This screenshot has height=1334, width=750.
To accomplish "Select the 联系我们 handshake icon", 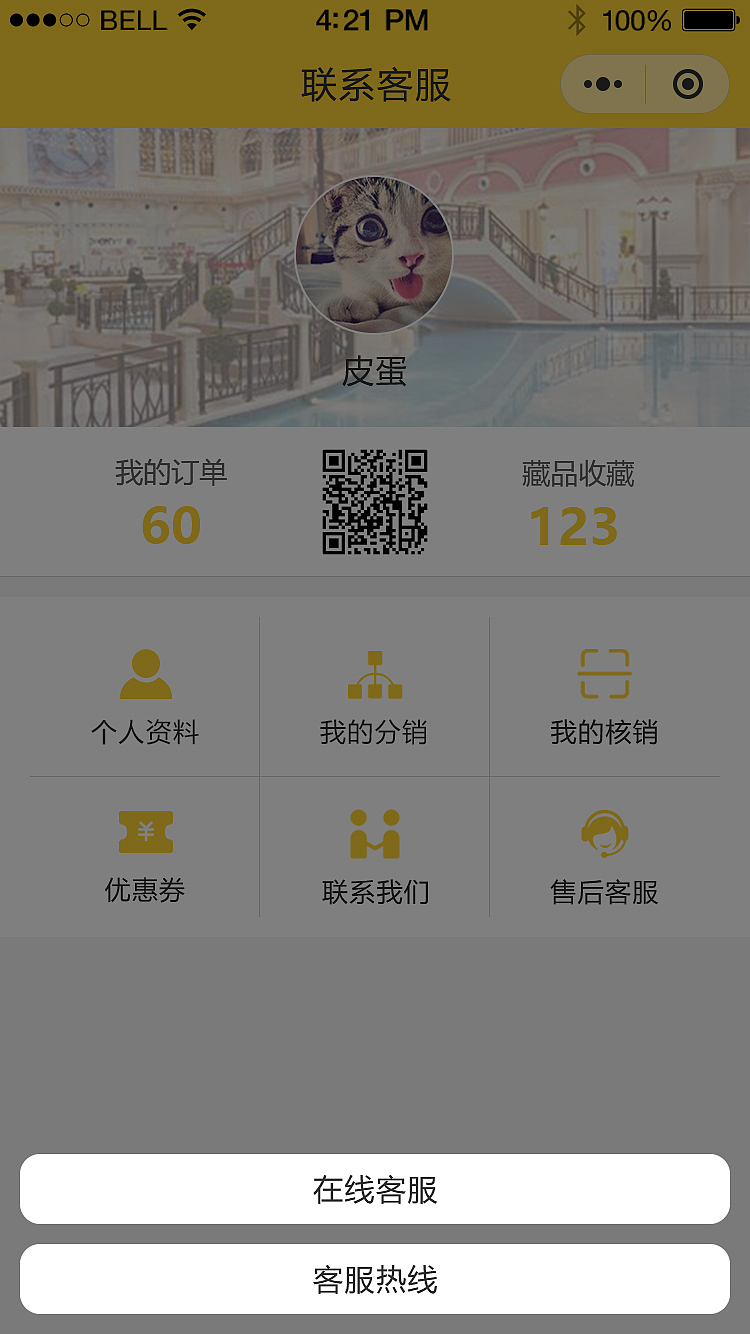I will tap(375, 831).
